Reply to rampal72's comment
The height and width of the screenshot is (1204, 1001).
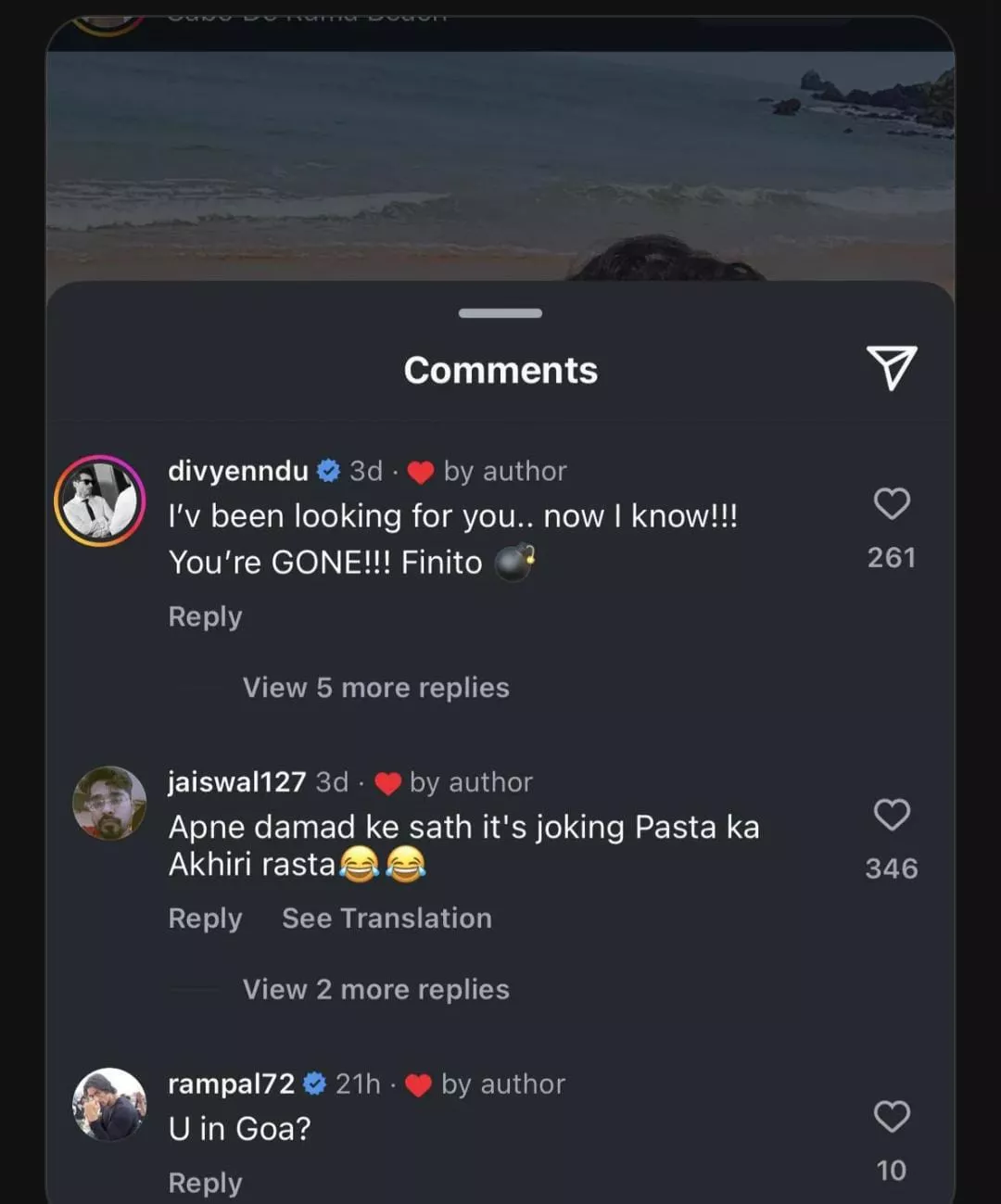point(205,1183)
